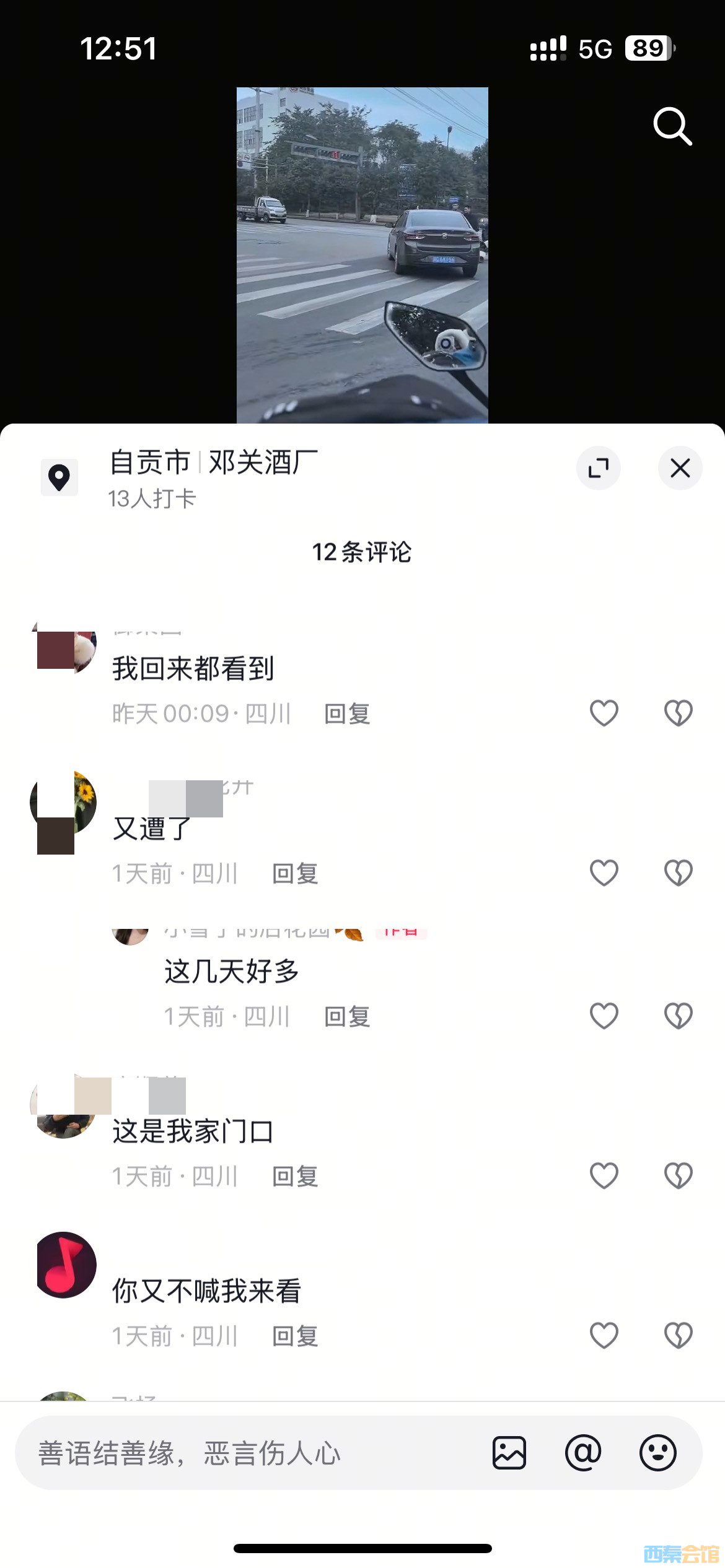Like the reply 这几天好多

pyautogui.click(x=604, y=1016)
